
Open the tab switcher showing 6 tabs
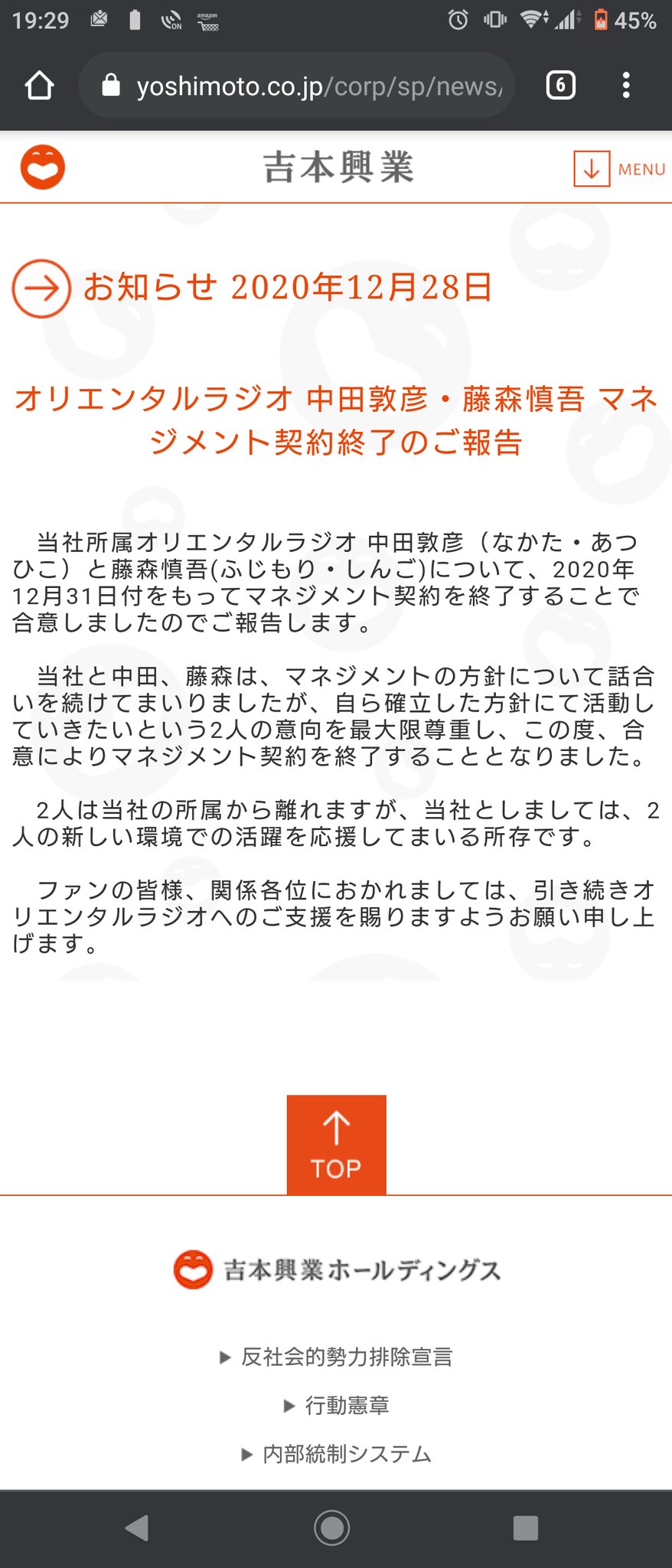[x=560, y=85]
